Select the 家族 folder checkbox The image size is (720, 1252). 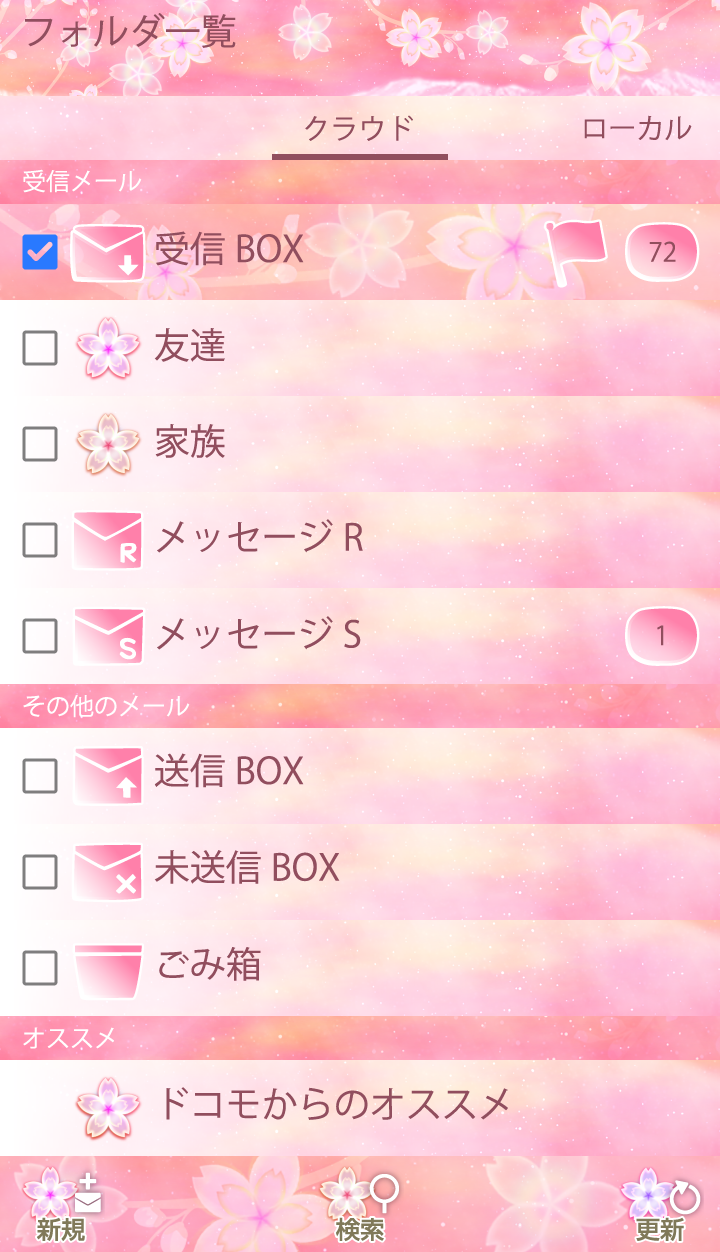(x=40, y=444)
